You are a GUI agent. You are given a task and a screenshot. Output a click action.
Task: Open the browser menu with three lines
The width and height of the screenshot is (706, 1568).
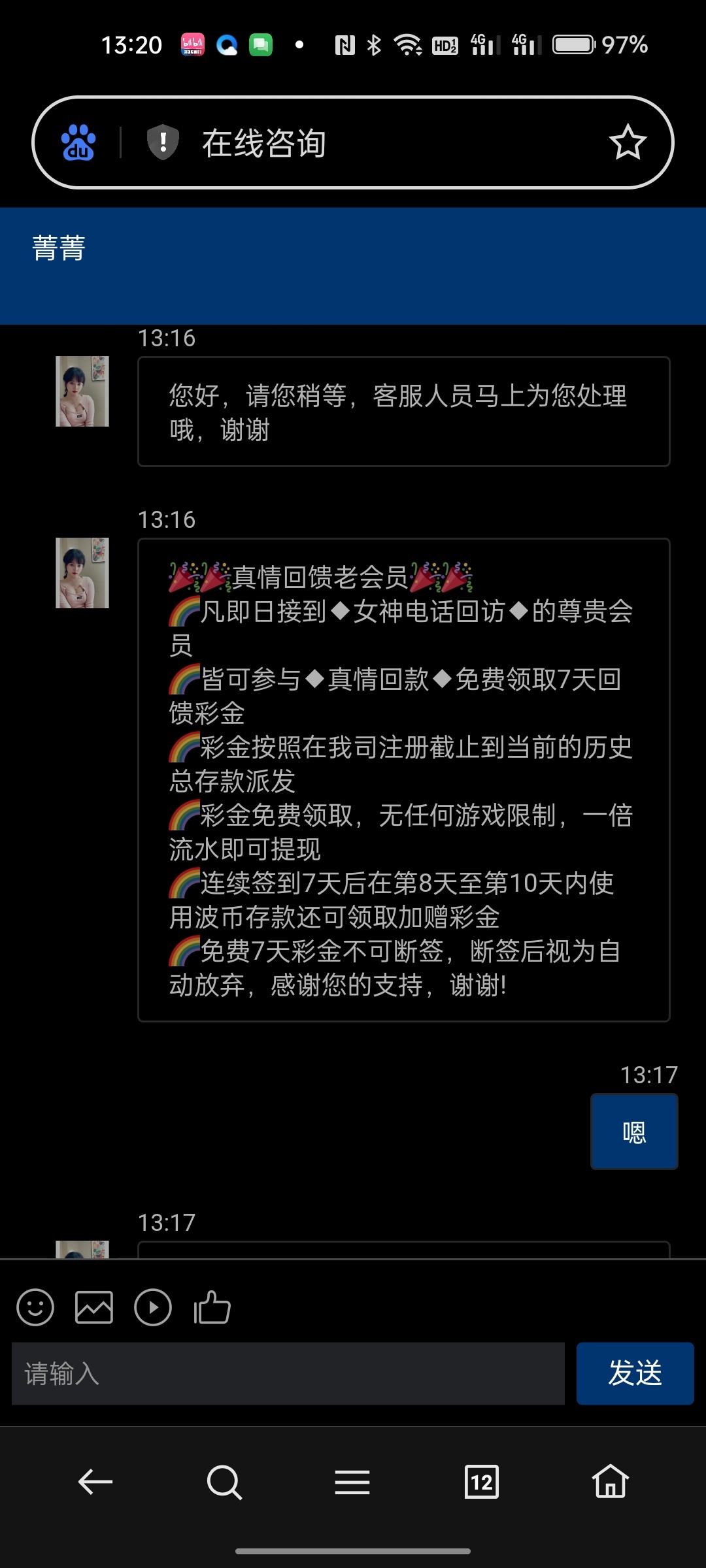coord(352,1482)
